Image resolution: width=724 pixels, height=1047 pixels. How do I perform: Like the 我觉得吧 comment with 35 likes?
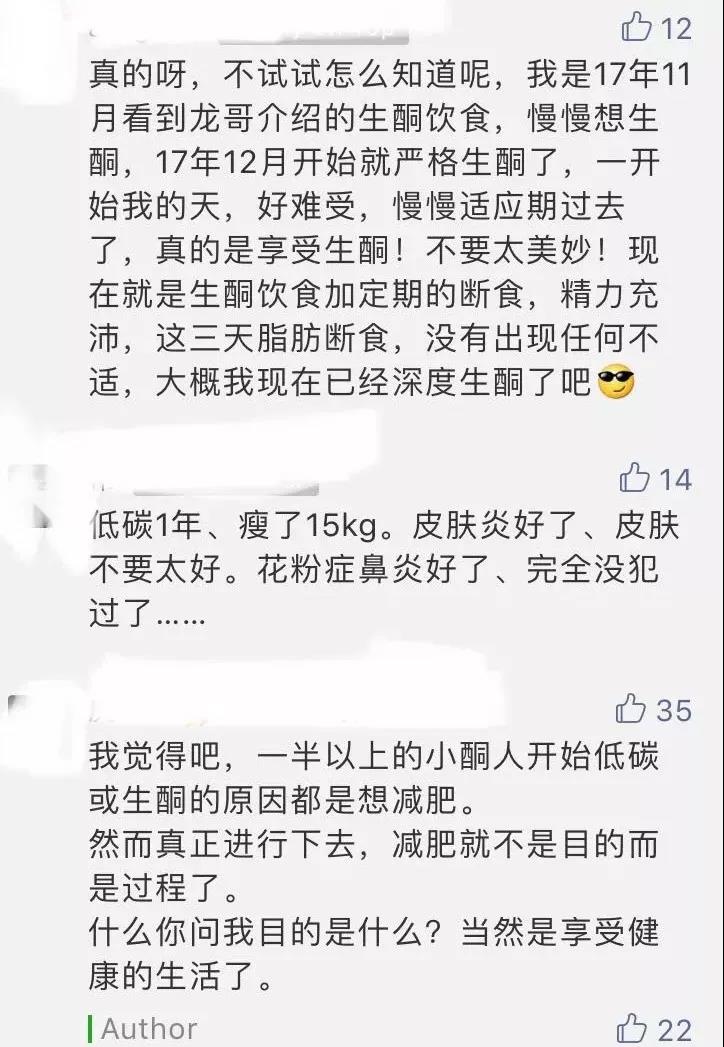click(x=632, y=709)
